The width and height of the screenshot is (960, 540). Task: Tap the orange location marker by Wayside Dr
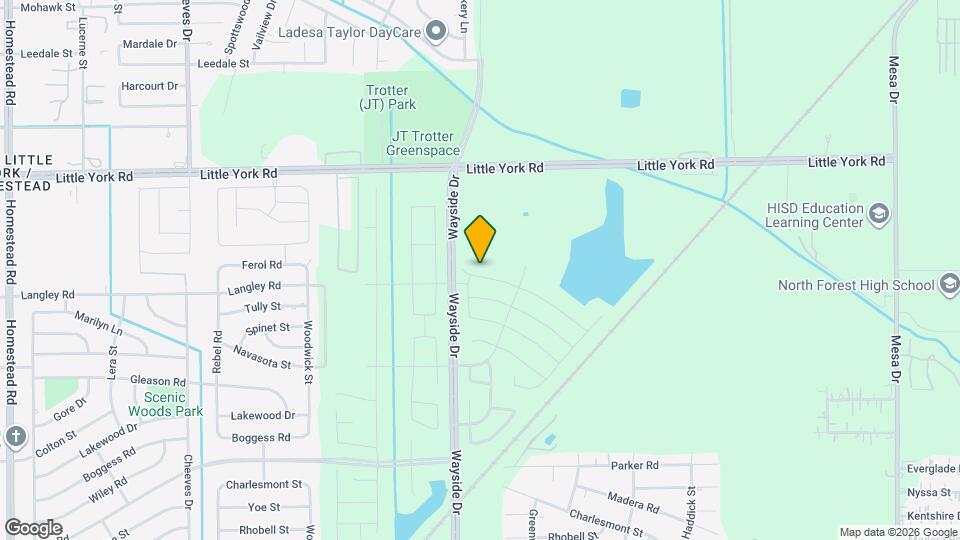pyautogui.click(x=480, y=239)
